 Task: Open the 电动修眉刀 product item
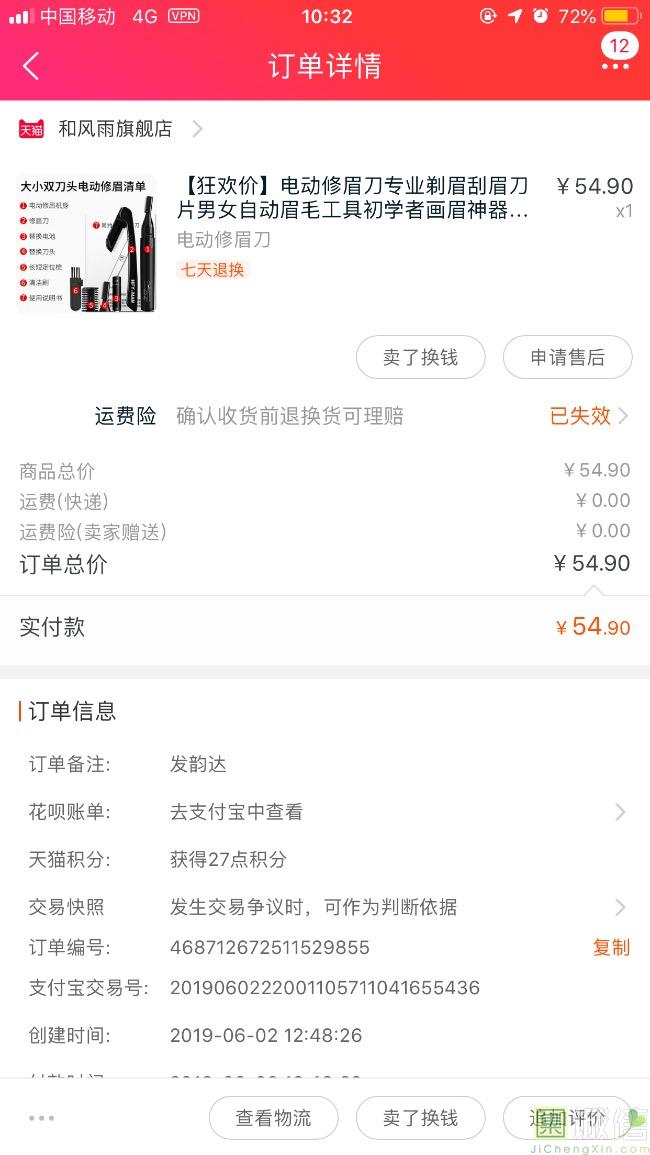pyautogui.click(x=352, y=198)
